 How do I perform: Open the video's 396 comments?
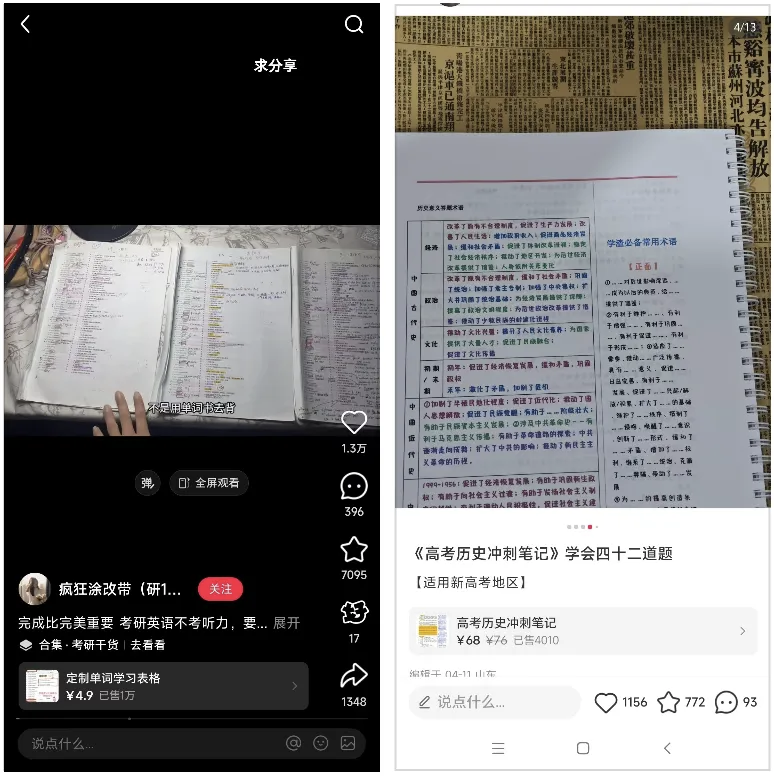354,487
